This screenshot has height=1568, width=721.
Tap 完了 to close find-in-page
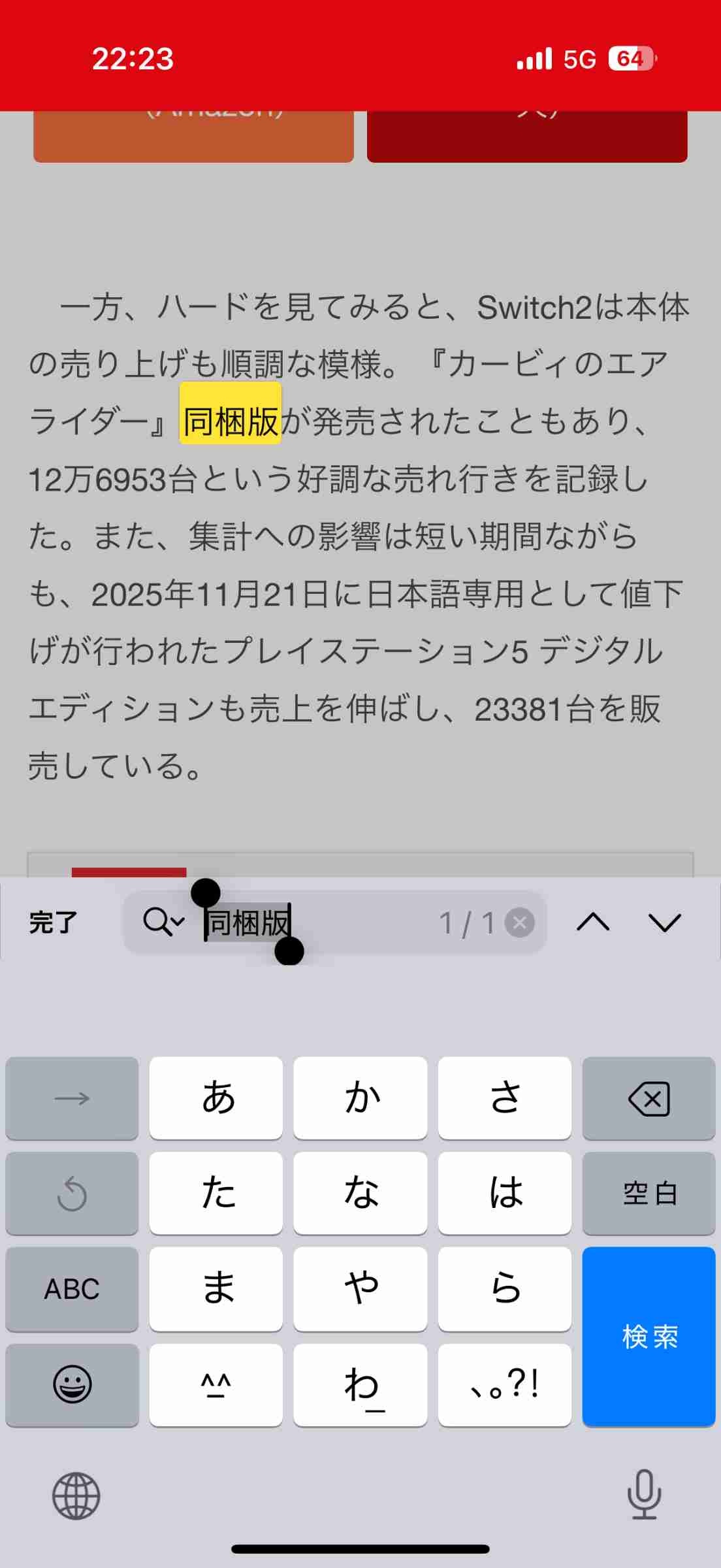click(x=53, y=923)
